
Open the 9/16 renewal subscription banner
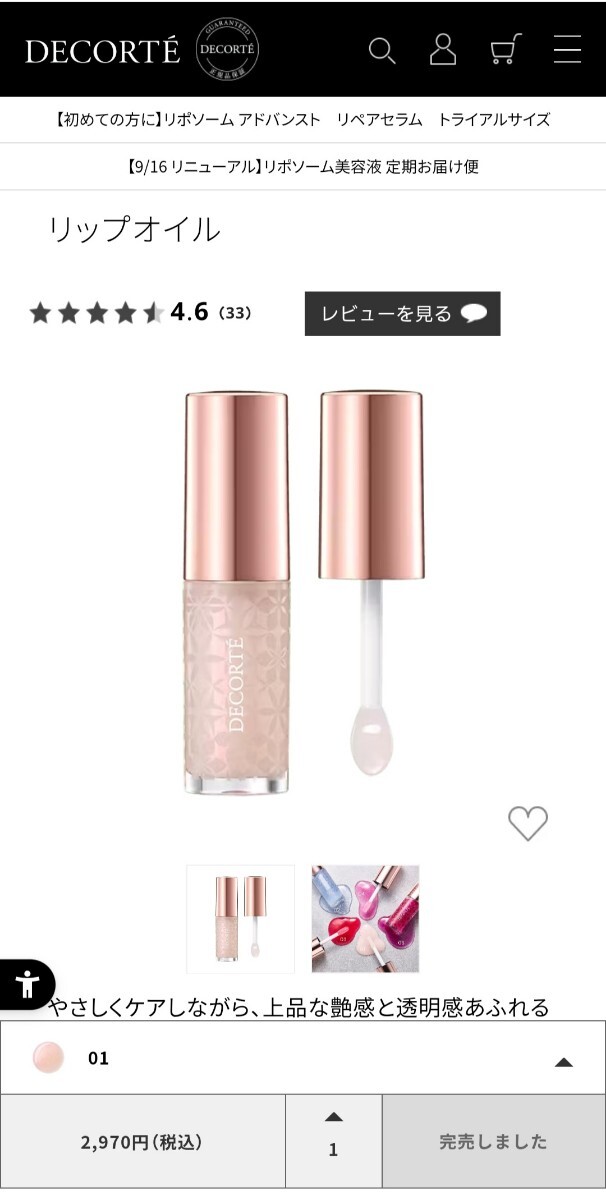point(302,167)
